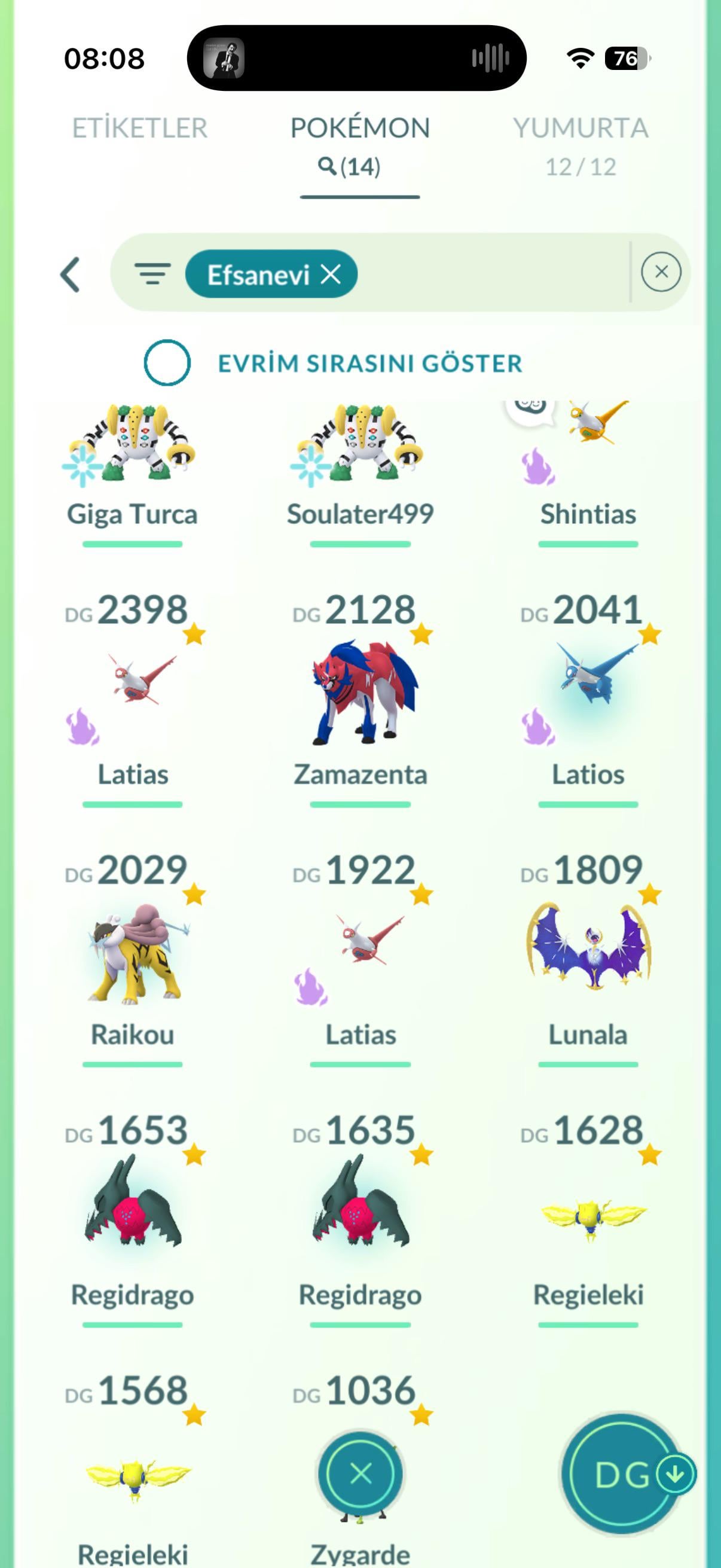Viewport: 721px width, 1568px height.
Task: Change sort order with DG button
Action: (622, 1474)
